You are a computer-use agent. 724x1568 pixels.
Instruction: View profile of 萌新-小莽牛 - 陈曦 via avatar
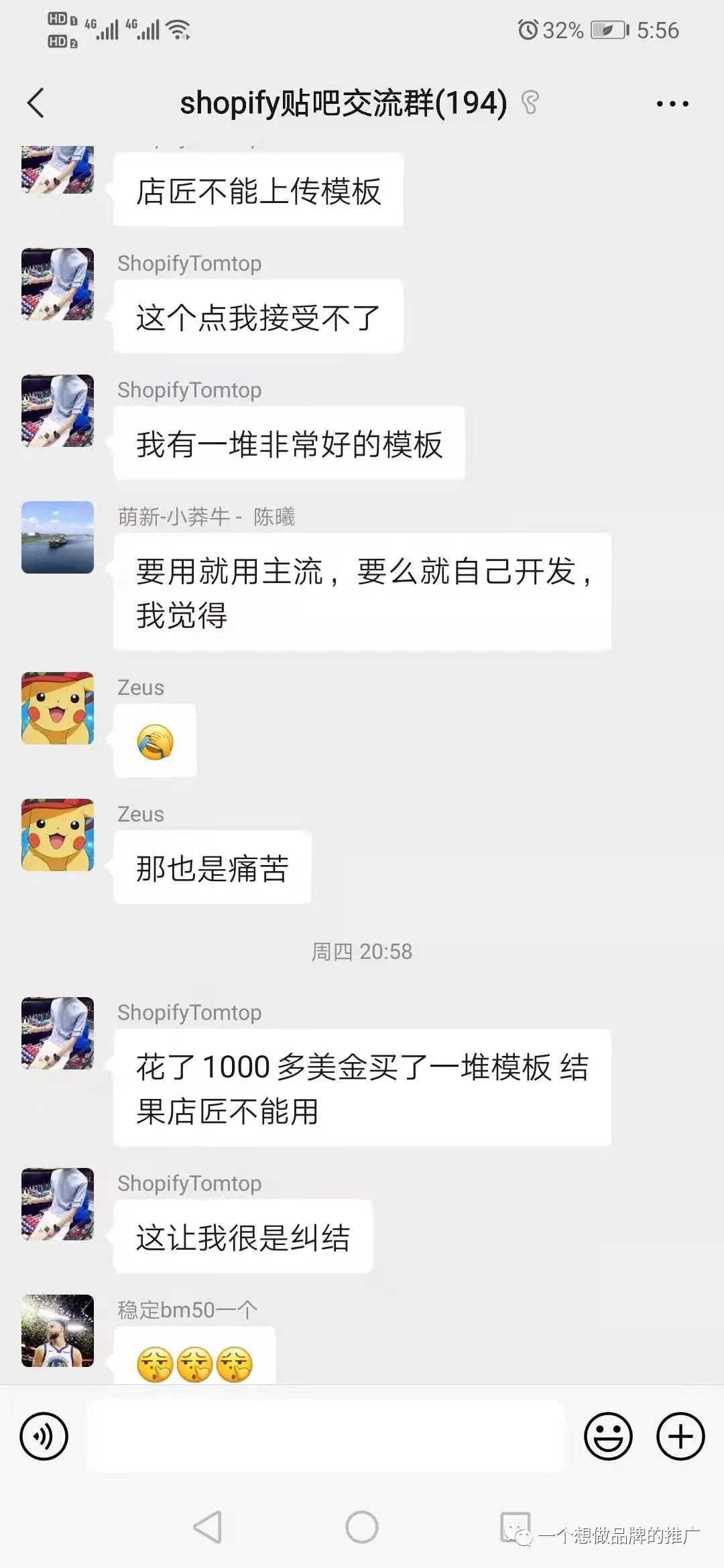(x=58, y=537)
